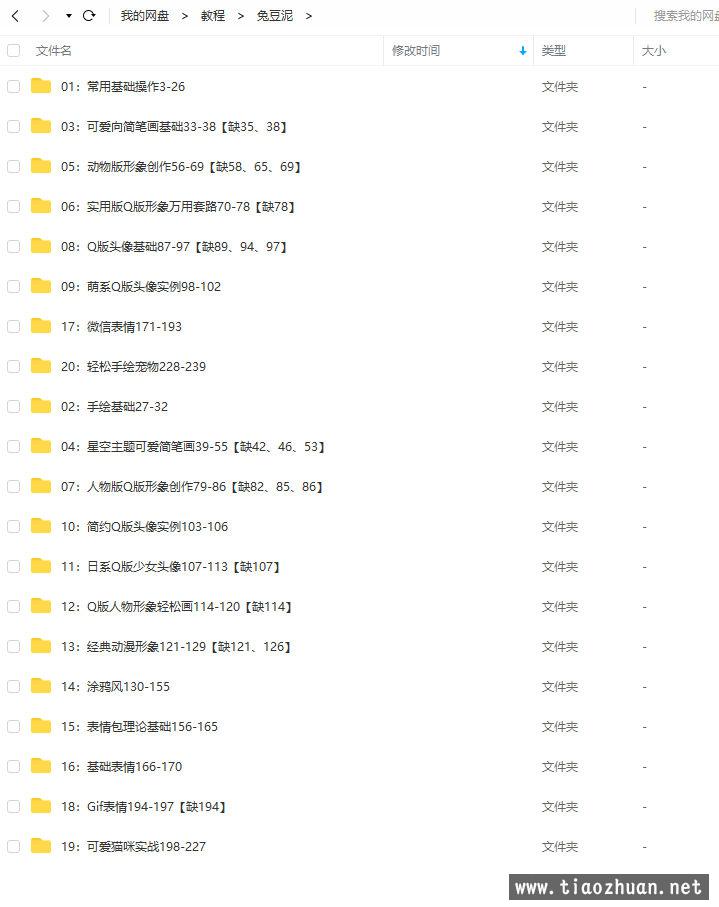Viewport: 719px width, 907px height.
Task: Select all files with the header checkbox
Action: [x=13, y=50]
